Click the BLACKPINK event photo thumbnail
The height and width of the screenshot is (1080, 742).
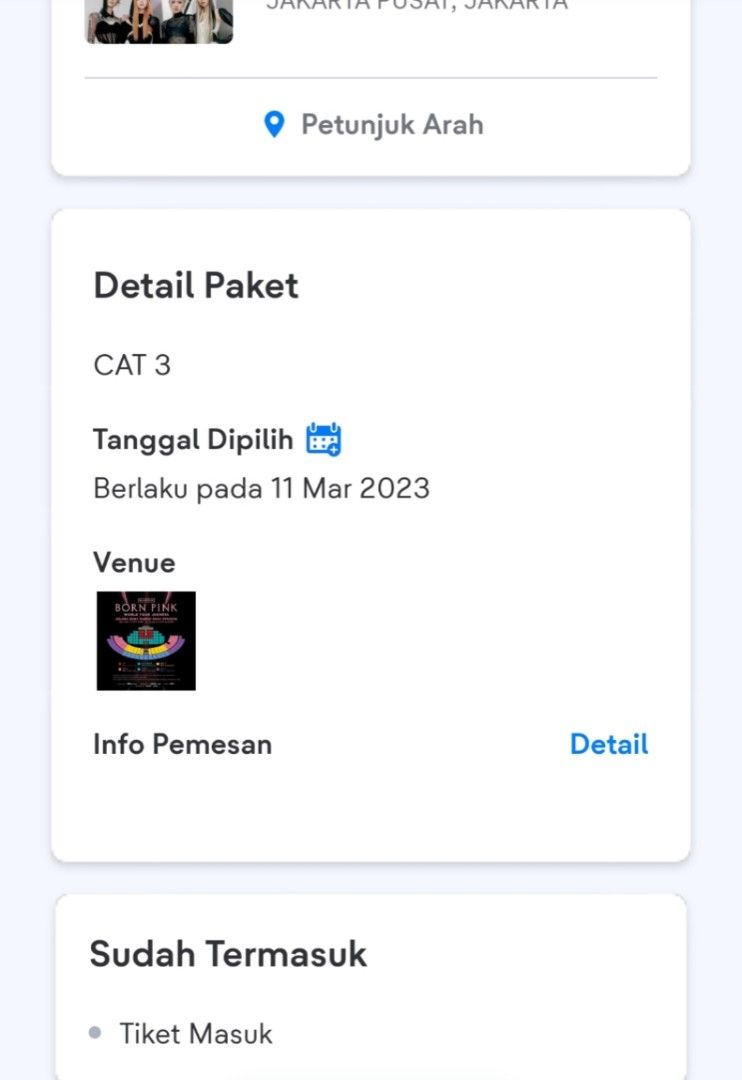pos(159,22)
